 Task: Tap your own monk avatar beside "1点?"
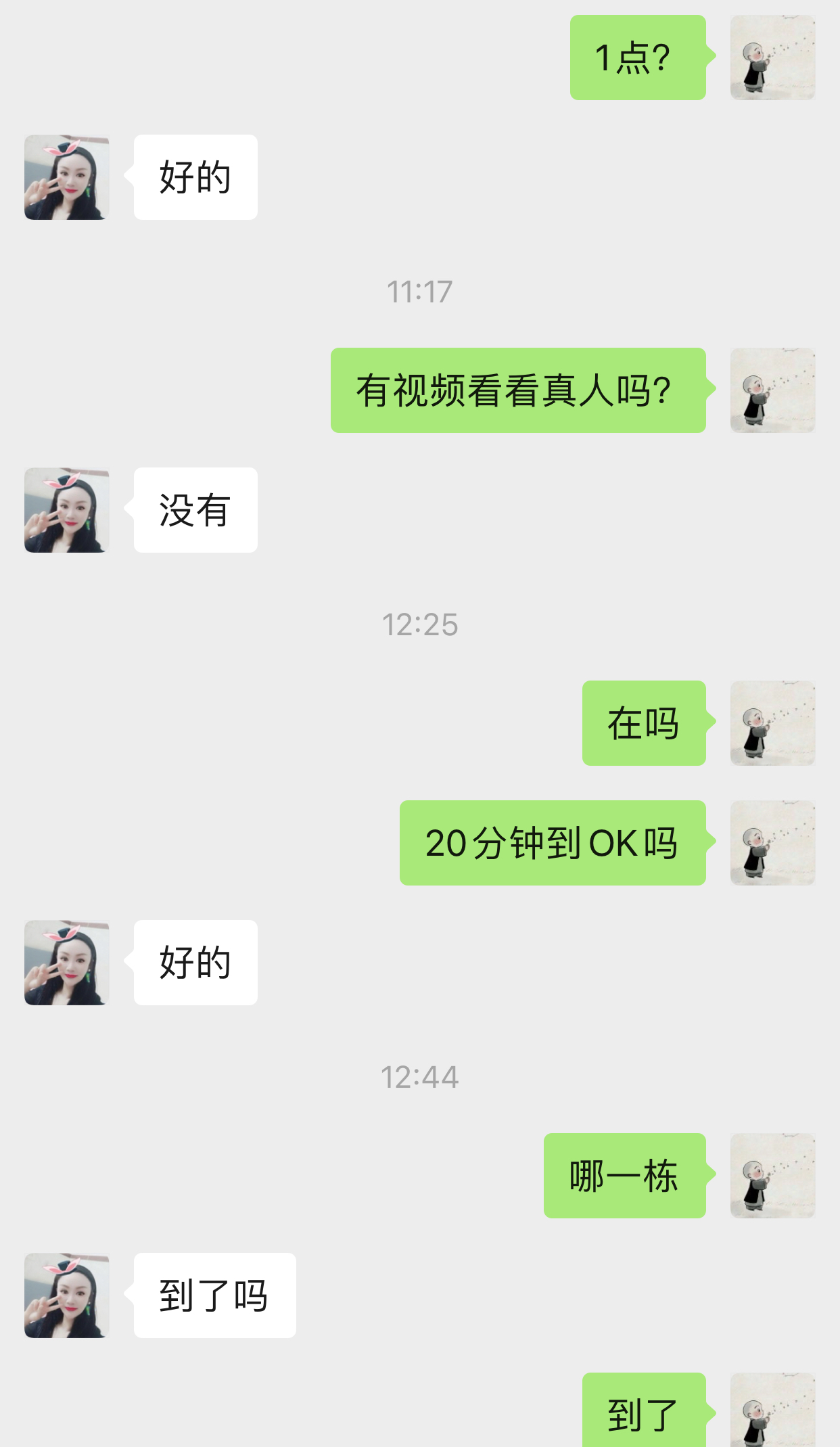click(x=772, y=57)
